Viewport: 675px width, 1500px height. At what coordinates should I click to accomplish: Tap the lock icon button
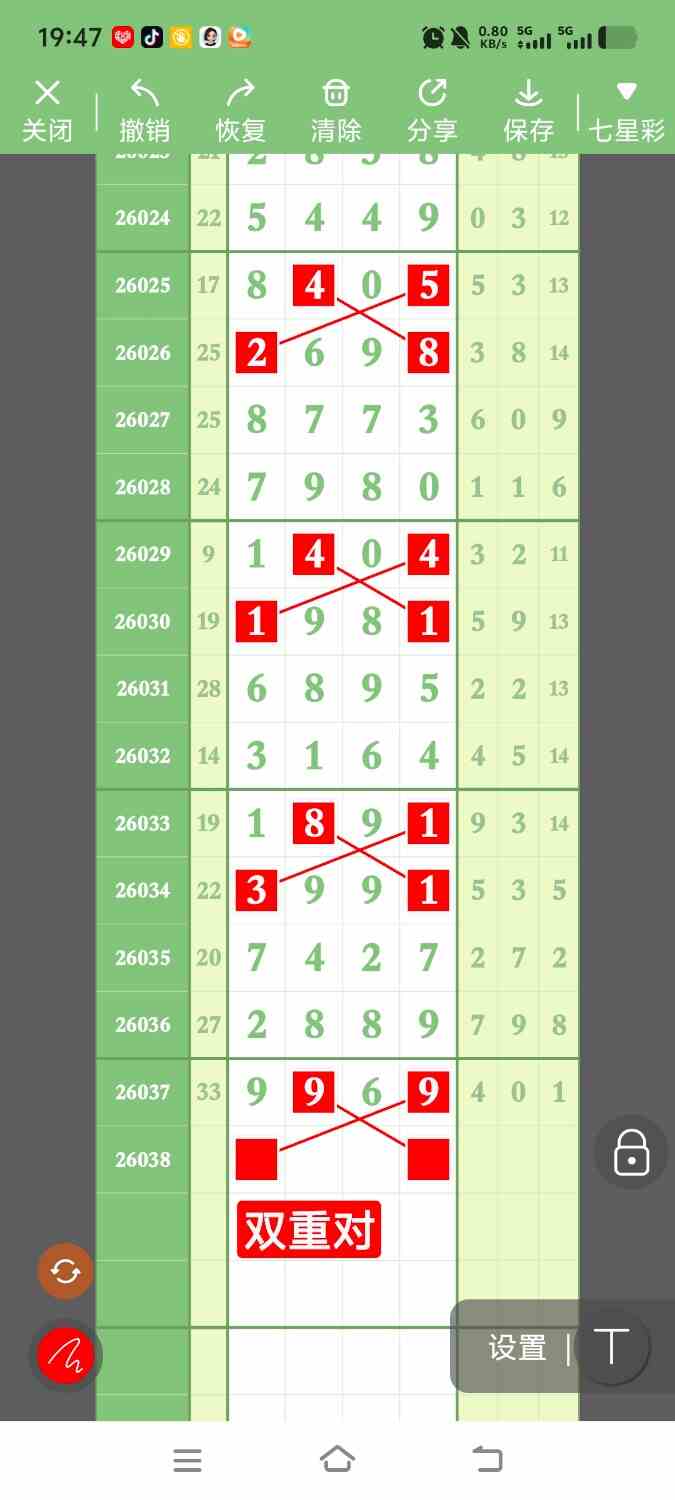tap(631, 1152)
